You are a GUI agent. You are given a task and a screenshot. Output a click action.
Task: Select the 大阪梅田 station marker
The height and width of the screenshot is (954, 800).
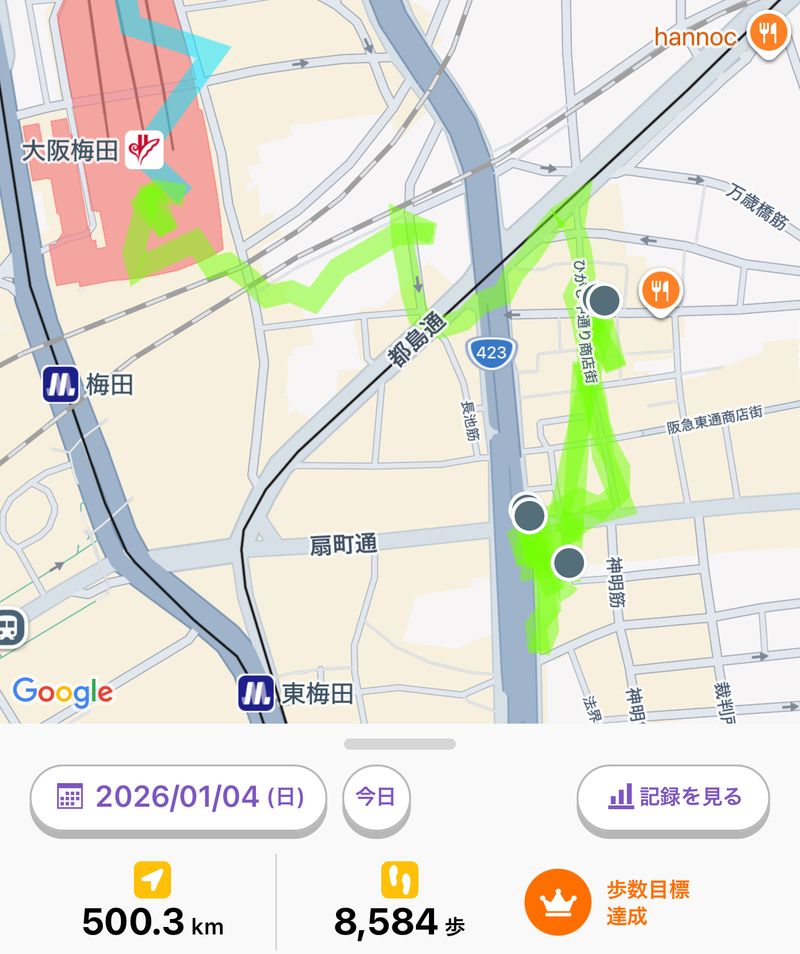coord(147,151)
